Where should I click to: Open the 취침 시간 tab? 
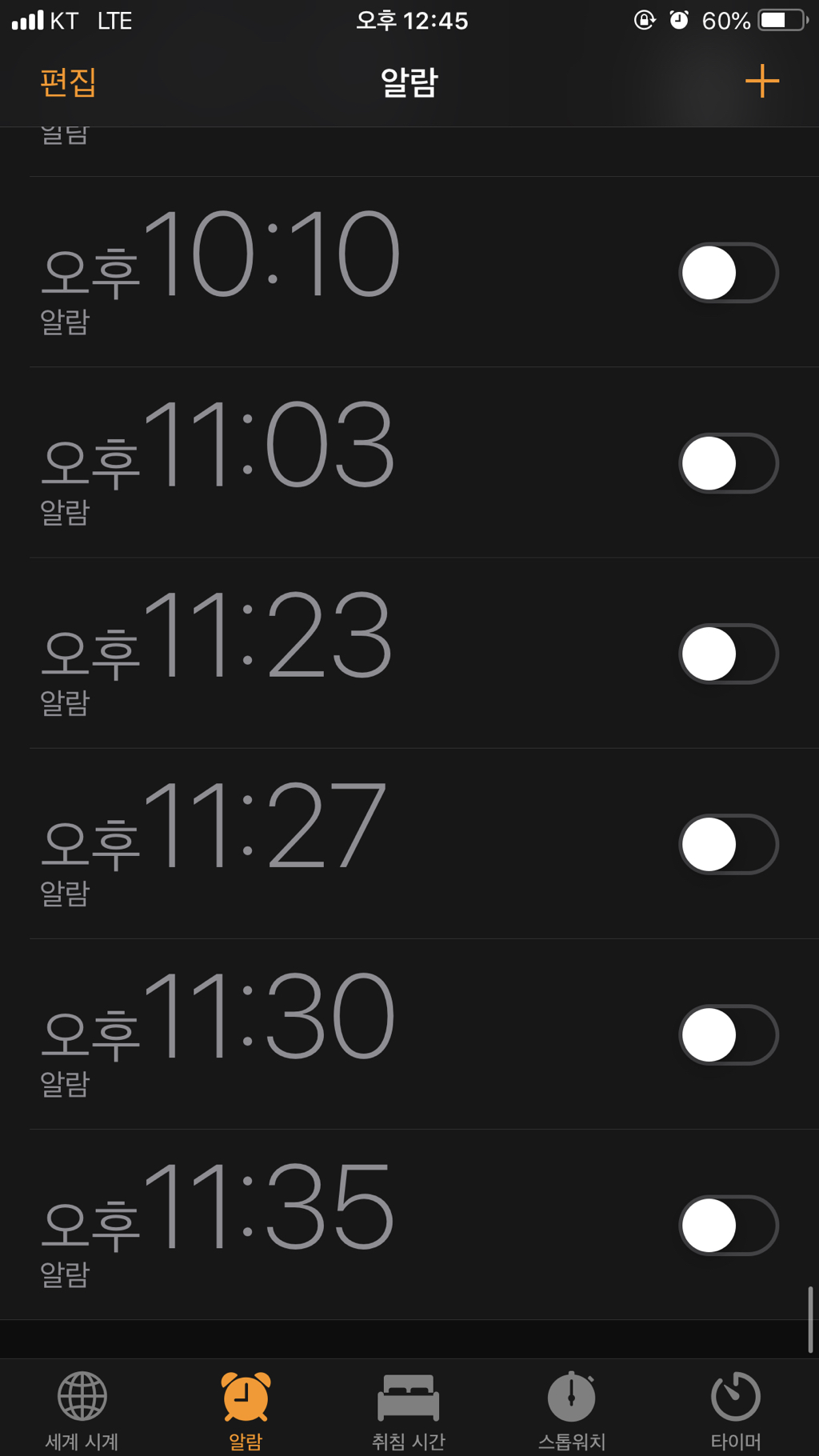409,1411
